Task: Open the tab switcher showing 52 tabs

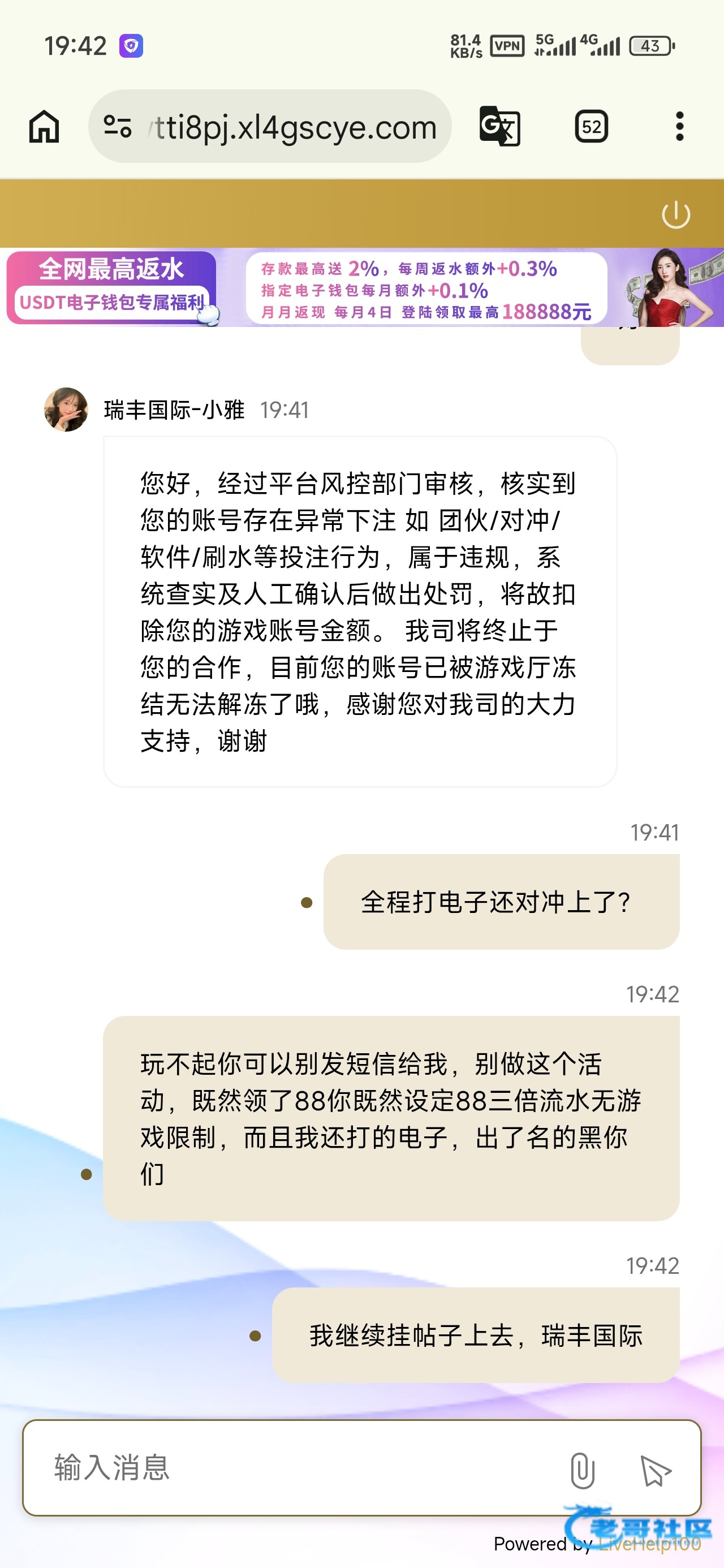Action: [591, 127]
